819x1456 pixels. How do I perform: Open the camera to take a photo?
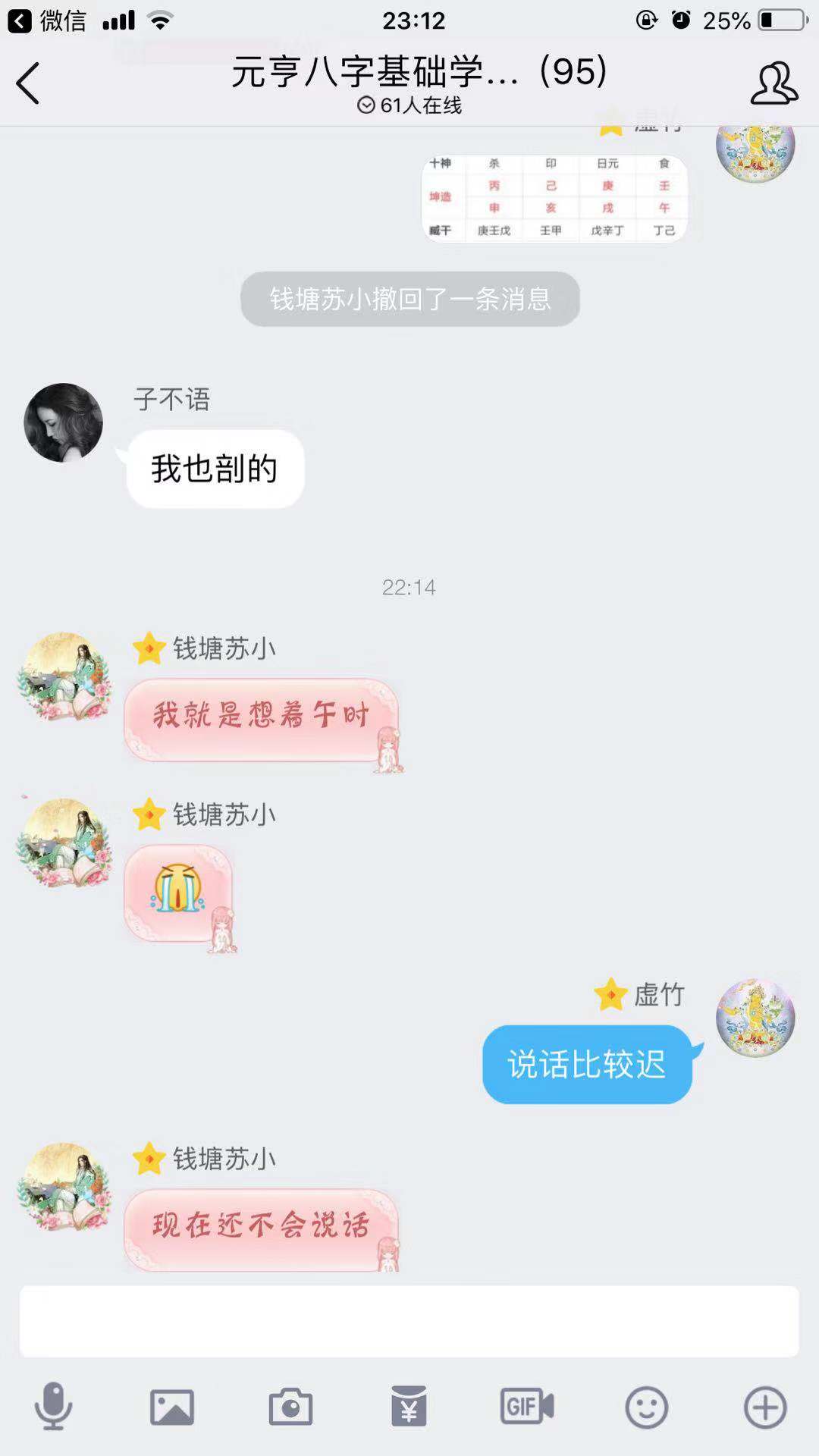(290, 1407)
